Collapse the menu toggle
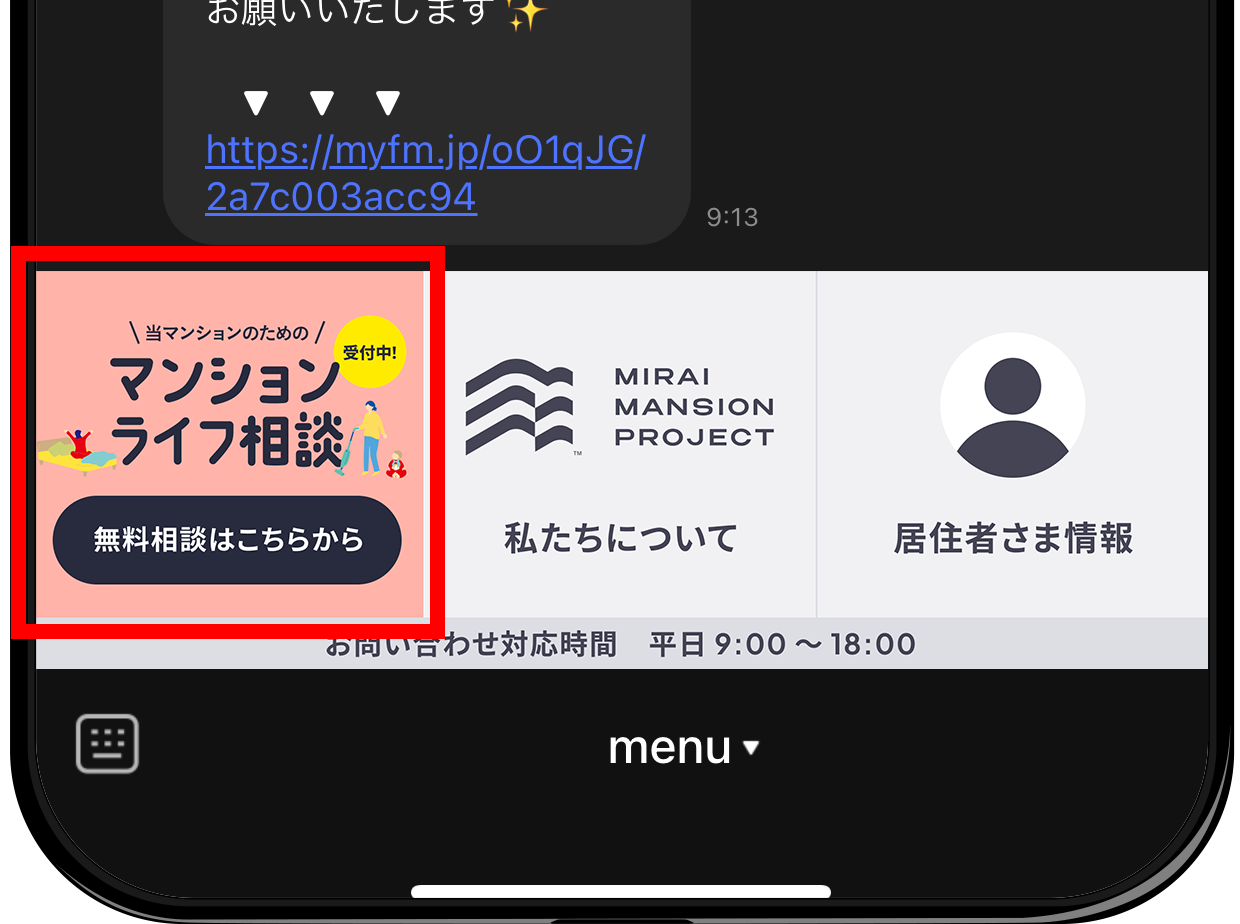This screenshot has width=1240, height=924. 684,748
